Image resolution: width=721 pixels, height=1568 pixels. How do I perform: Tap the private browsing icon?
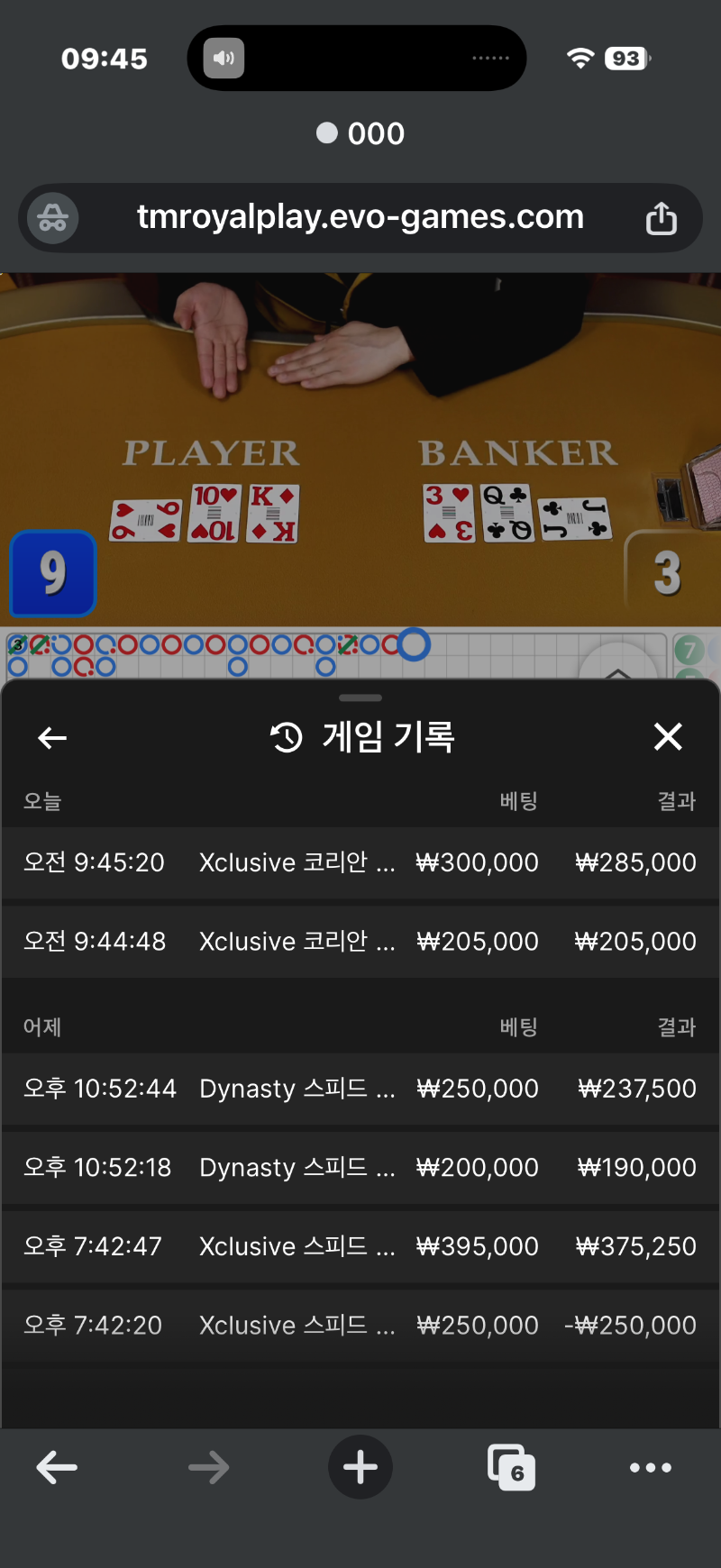click(52, 218)
